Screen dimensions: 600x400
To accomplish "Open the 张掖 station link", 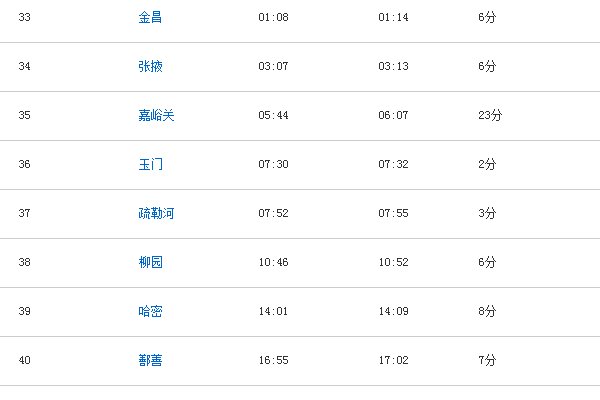I will click(x=150, y=67).
